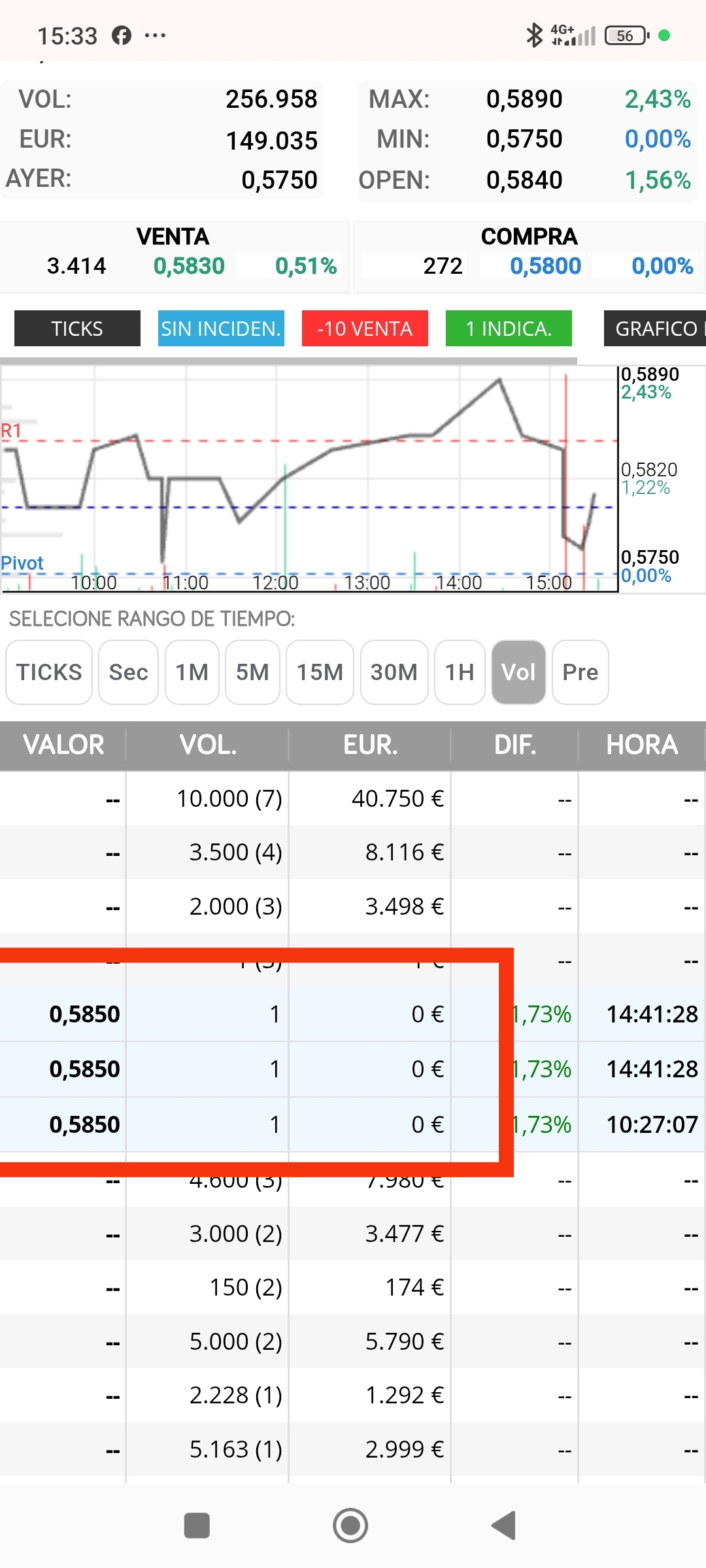706x1568 pixels.
Task: Tap the 1 INDICA. green button
Action: point(509,328)
